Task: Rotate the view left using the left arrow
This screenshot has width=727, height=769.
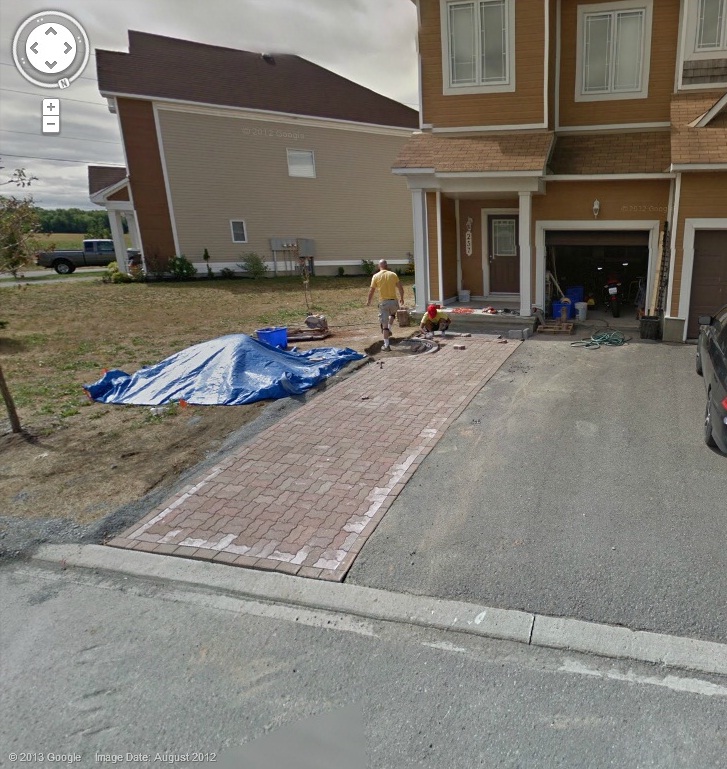Action: tap(33, 48)
